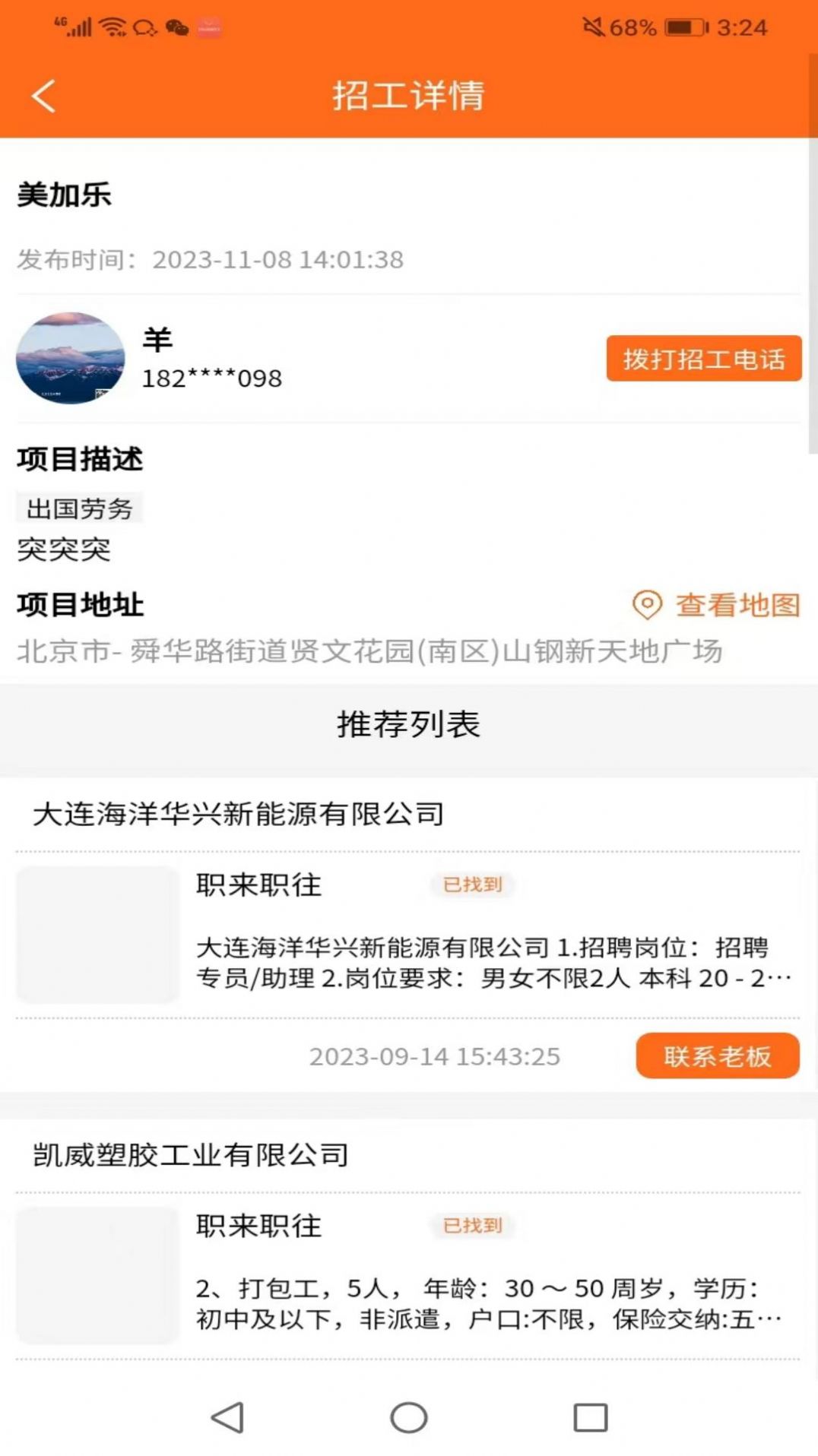Tap the WeChat icon in the status bar
This screenshot has height=1456, width=818.
click(176, 27)
